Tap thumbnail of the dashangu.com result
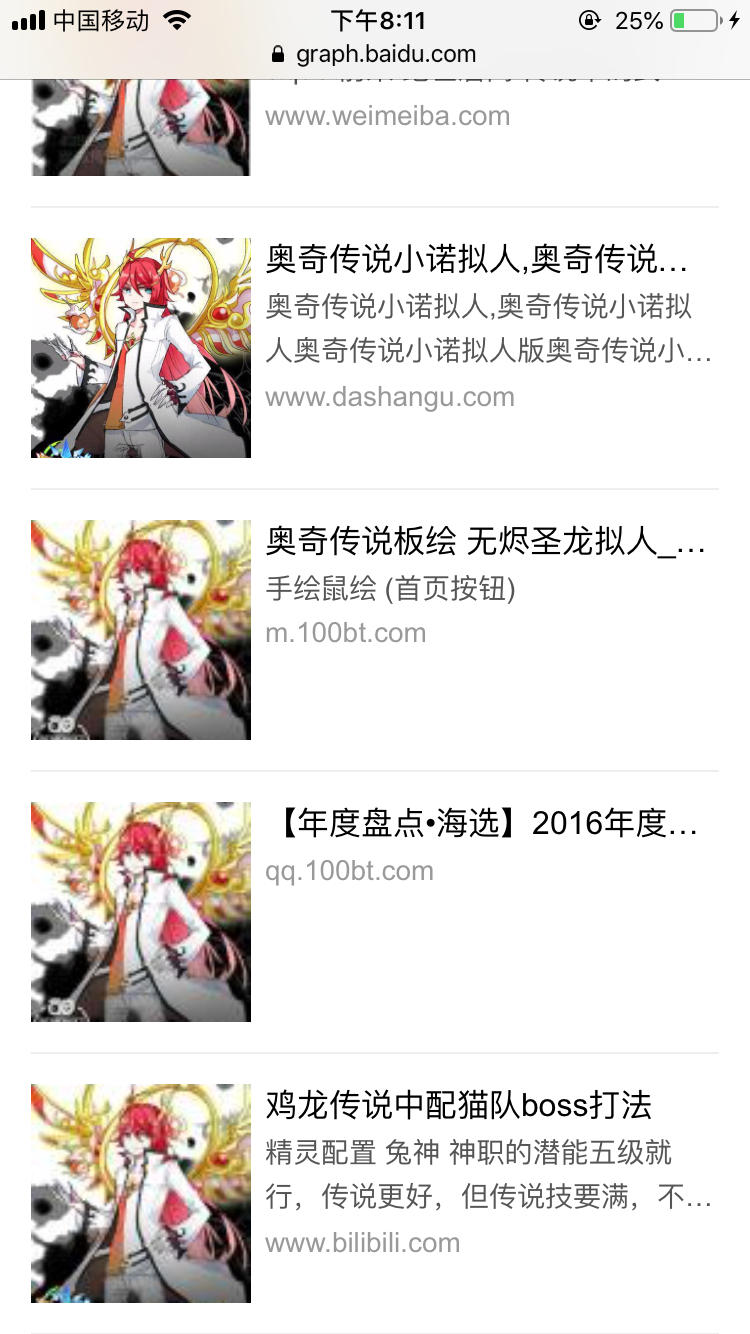 tap(141, 348)
